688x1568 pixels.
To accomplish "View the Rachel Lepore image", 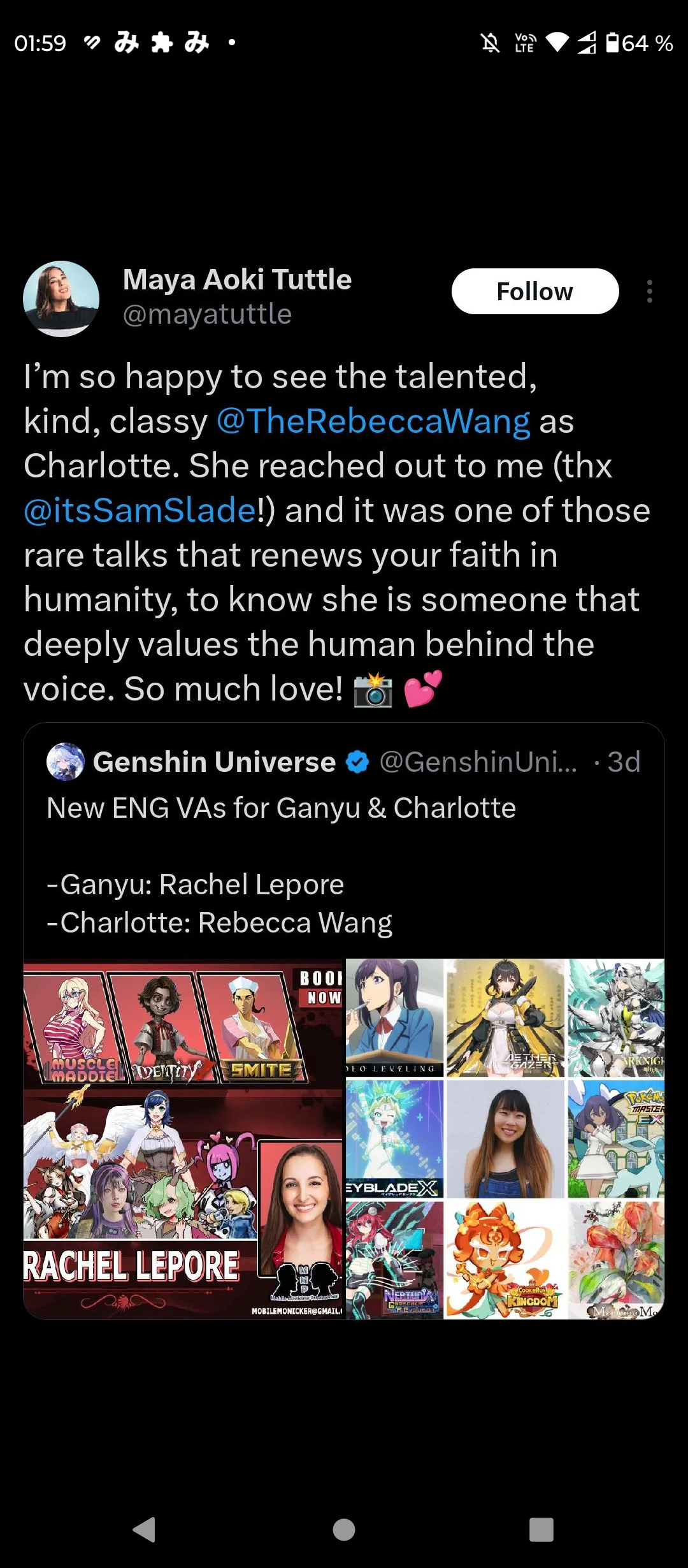I will (183, 1138).
